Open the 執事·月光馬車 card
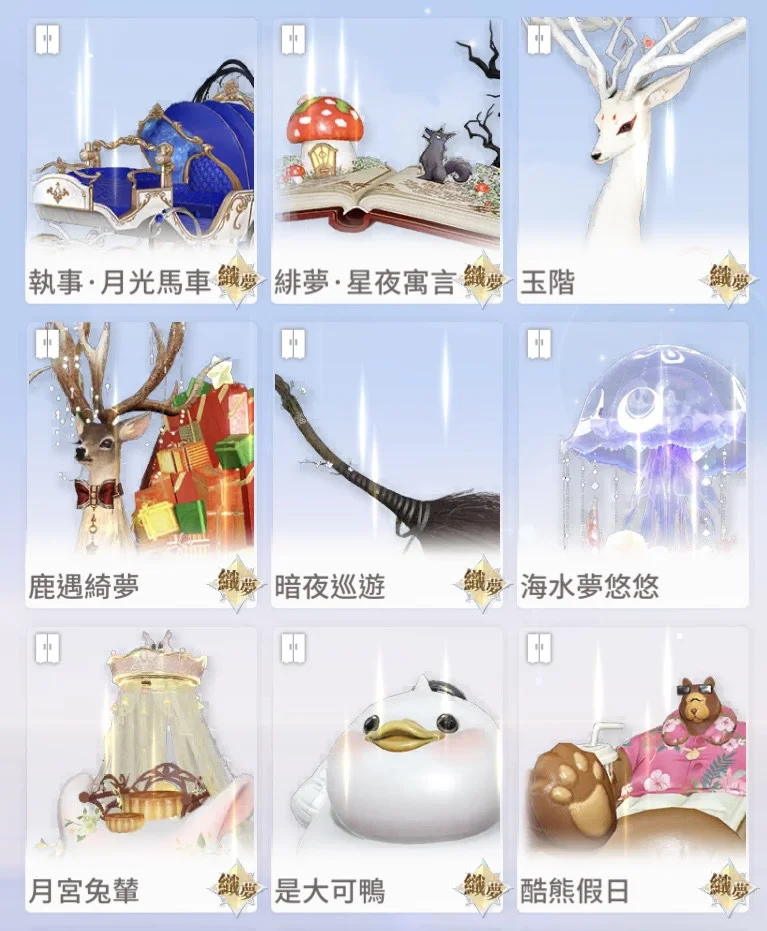 pyautogui.click(x=141, y=160)
